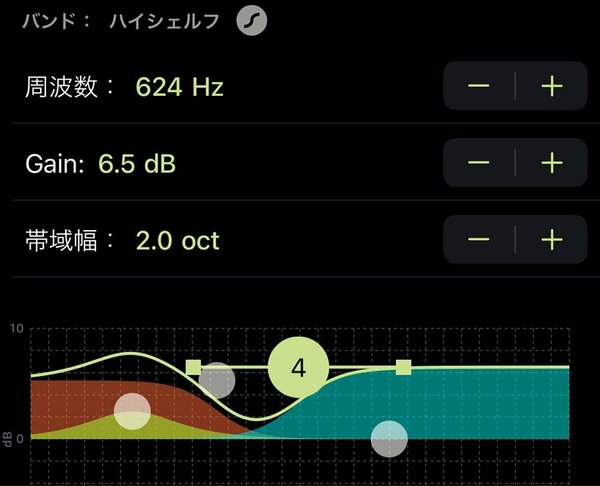Image resolution: width=600 pixels, height=486 pixels.
Task: Select the gray node beside band 4
Action: 216,381
